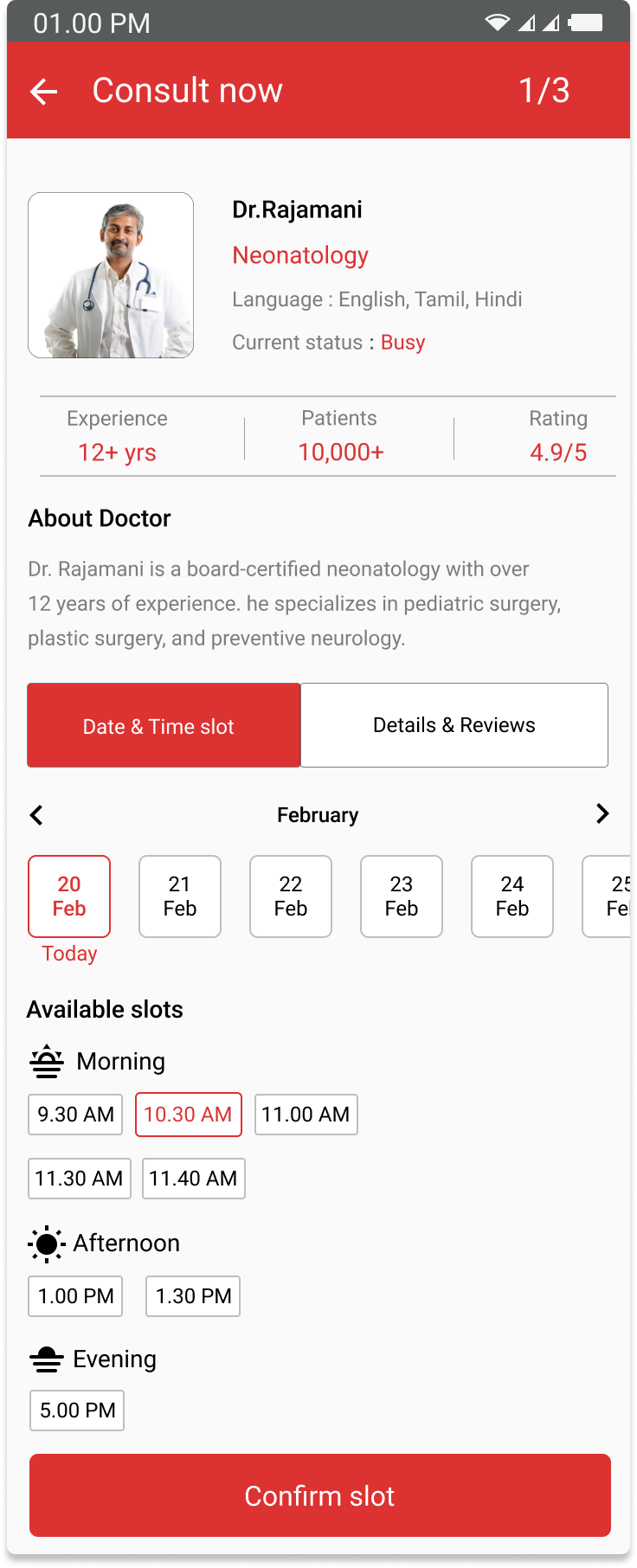
Task: Go back using the header arrow
Action: click(x=43, y=91)
